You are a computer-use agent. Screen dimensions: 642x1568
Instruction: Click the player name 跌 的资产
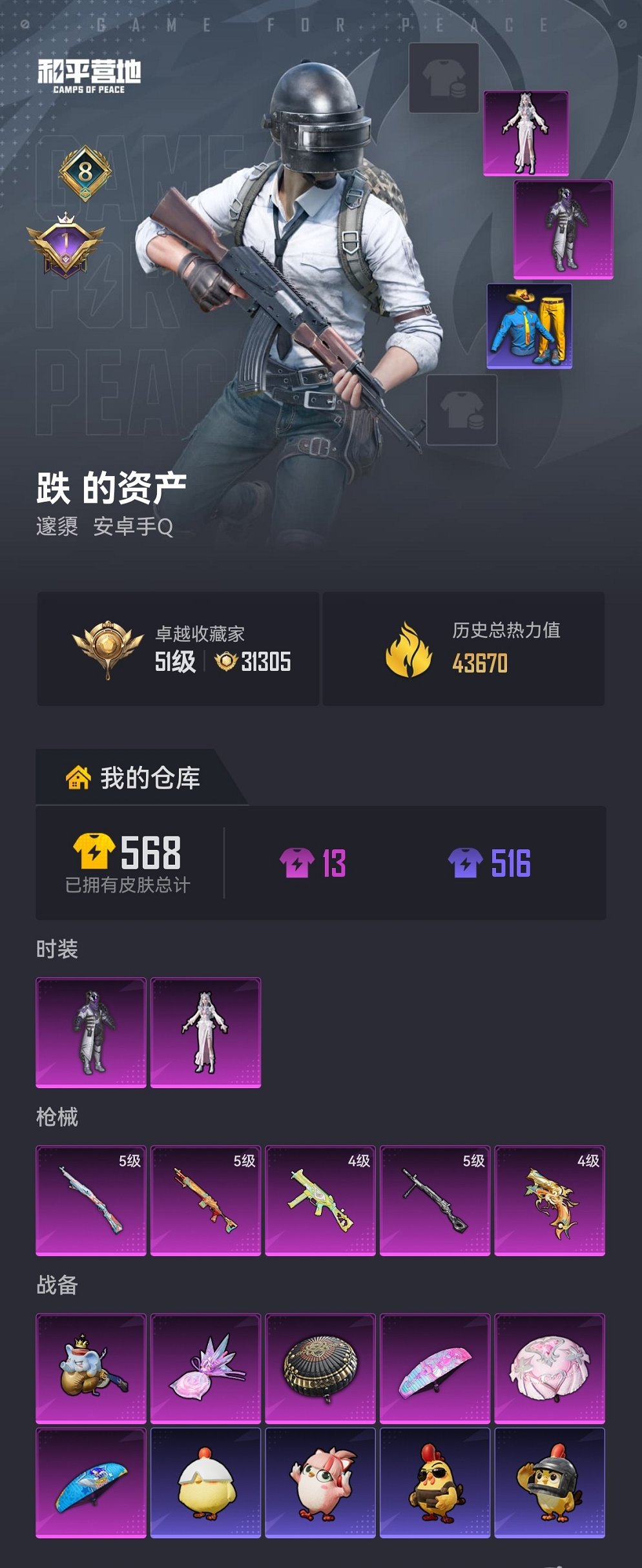tap(111, 488)
